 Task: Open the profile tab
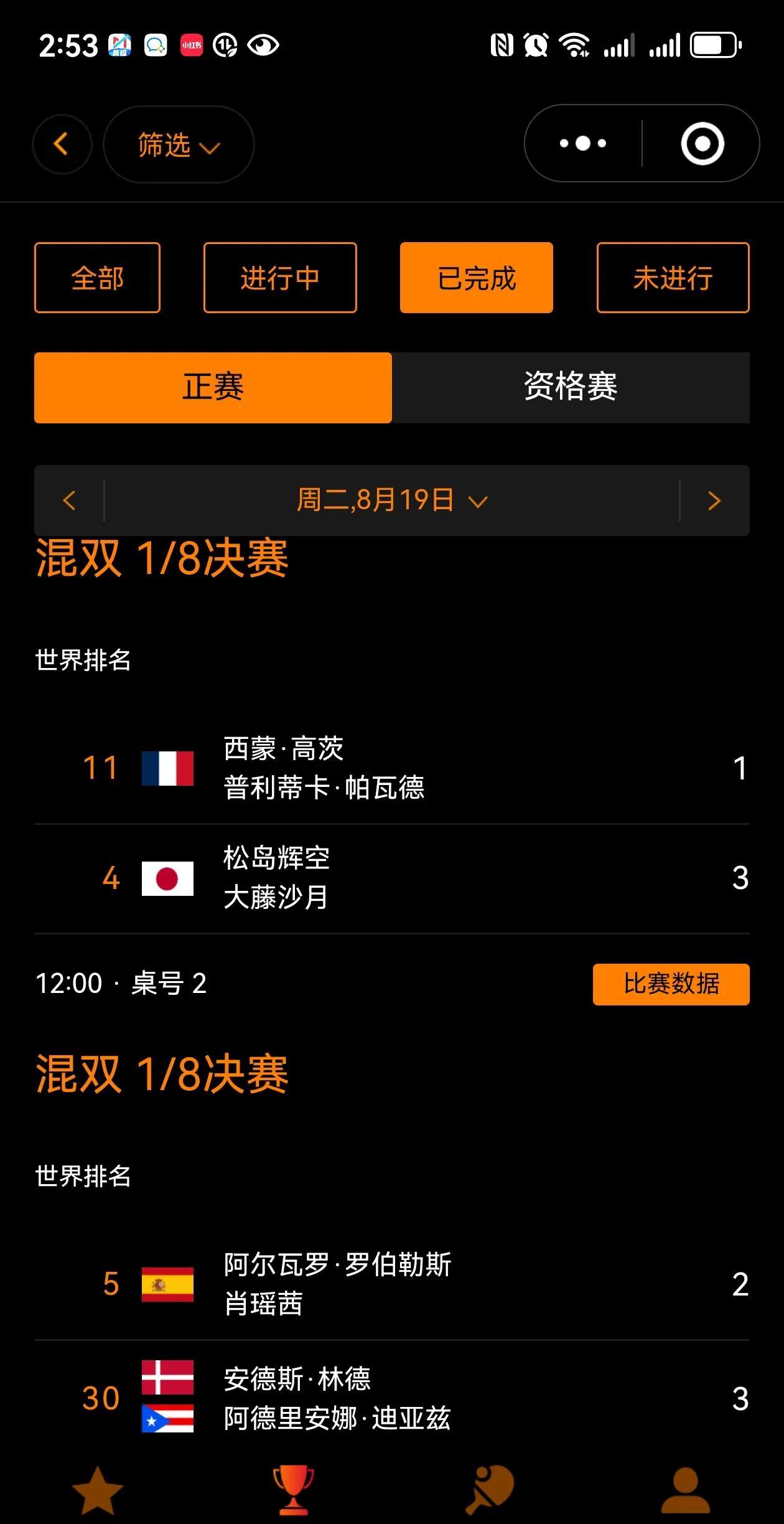685,1490
